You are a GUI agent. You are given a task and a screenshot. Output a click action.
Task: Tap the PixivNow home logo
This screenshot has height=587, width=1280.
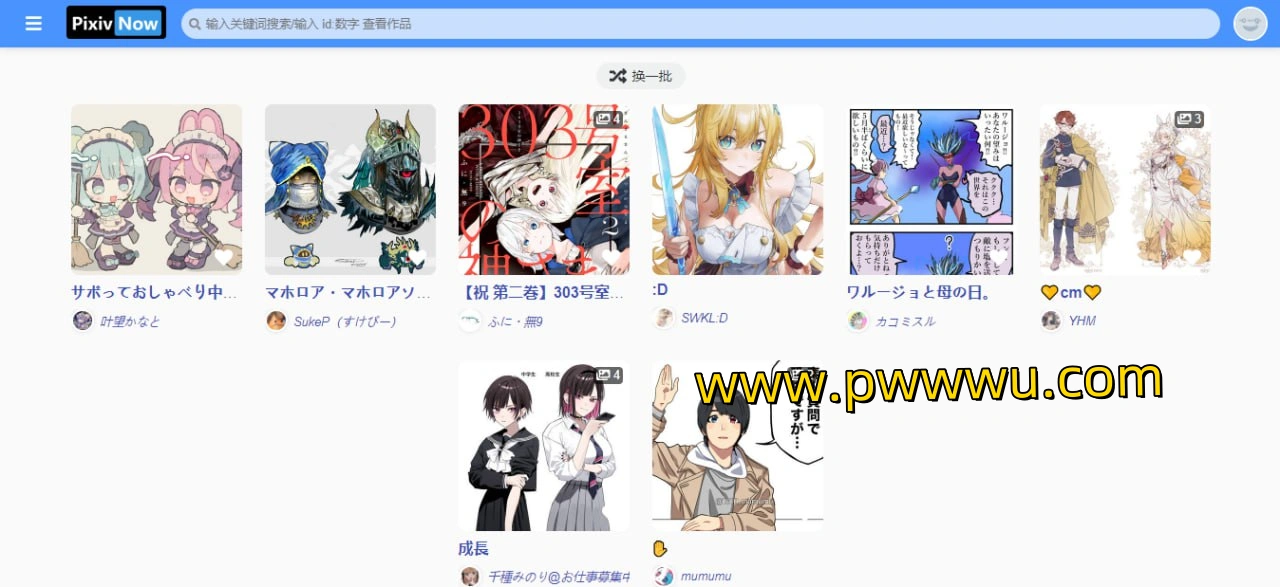pyautogui.click(x=116, y=23)
